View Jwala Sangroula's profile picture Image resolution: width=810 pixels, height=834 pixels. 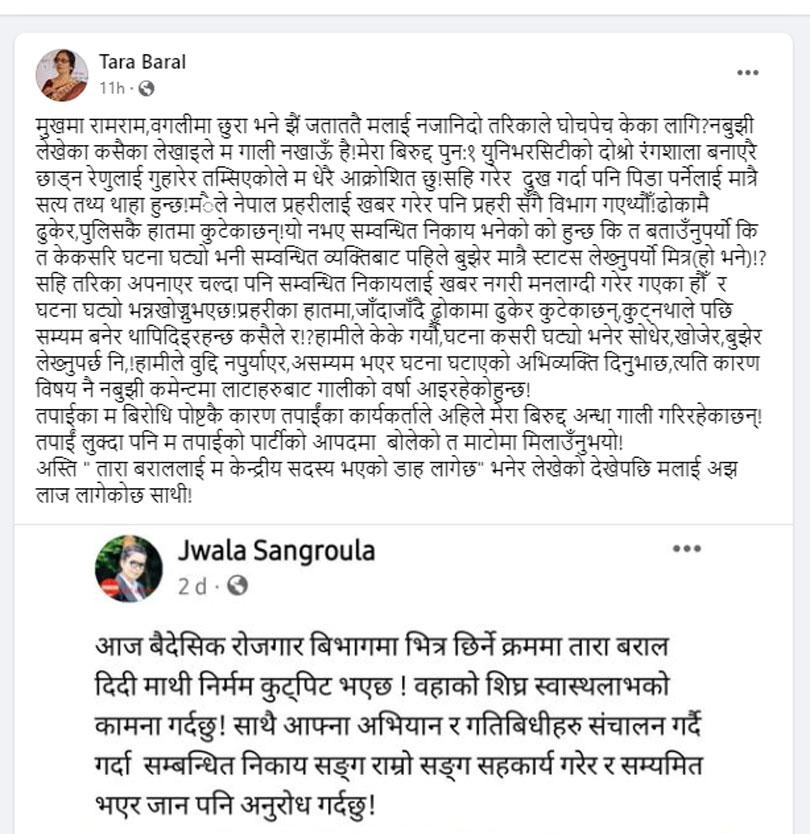tap(128, 568)
